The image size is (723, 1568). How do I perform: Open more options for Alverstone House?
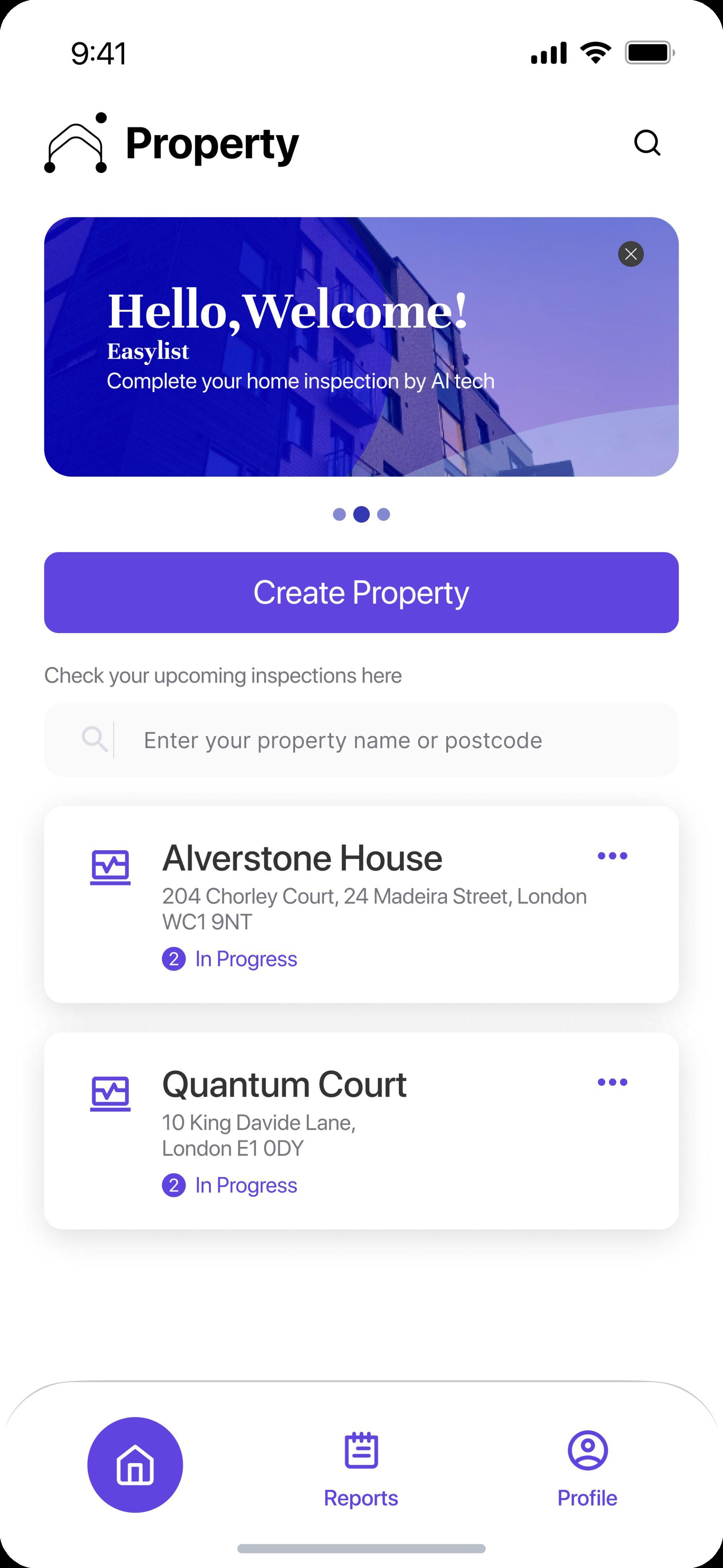(612, 856)
